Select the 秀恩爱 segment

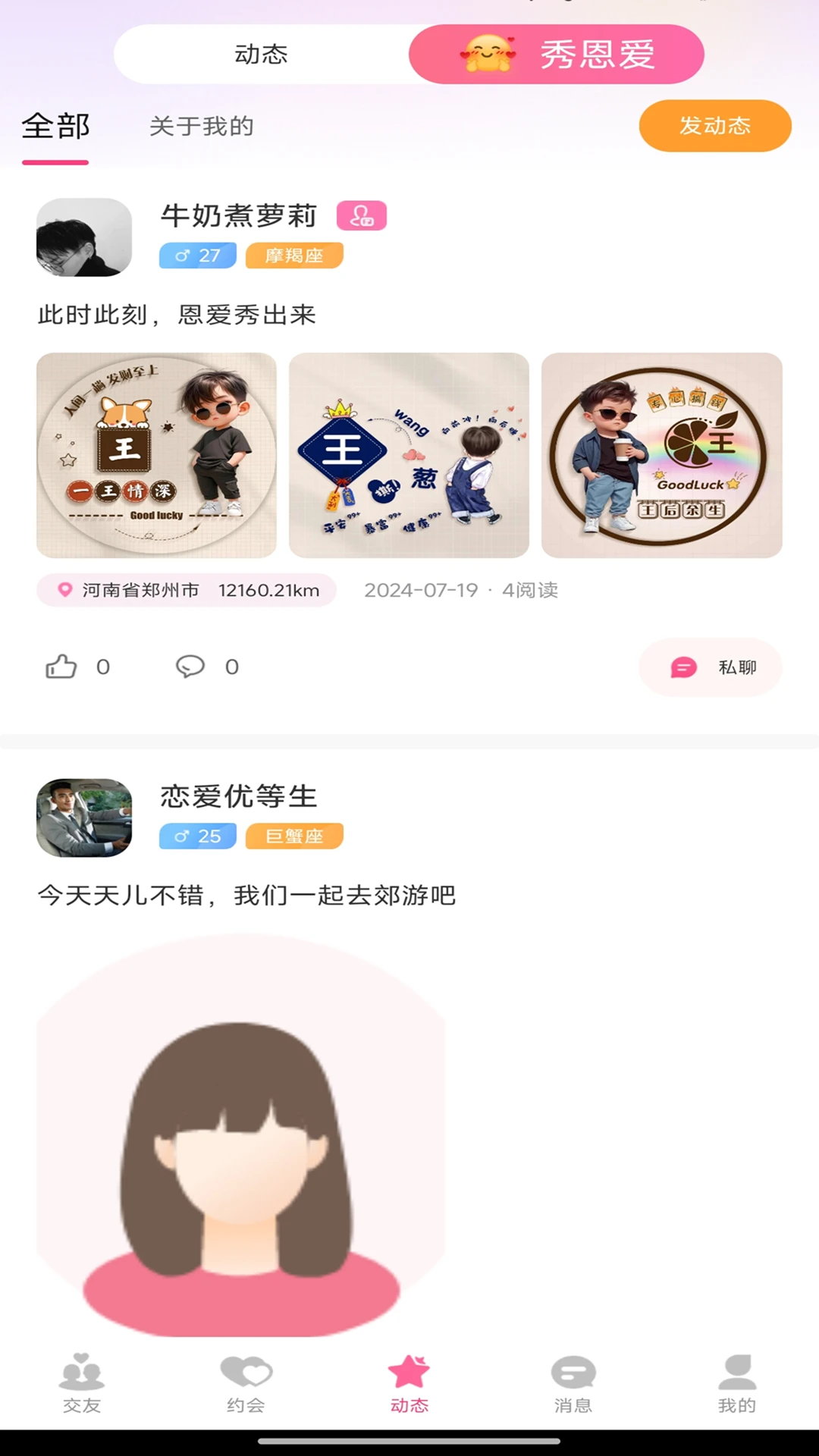(x=557, y=54)
